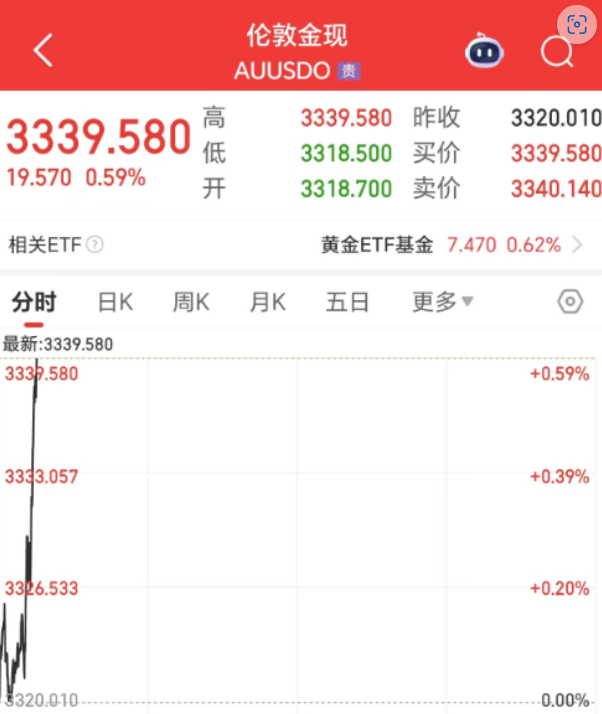The image size is (602, 714).
Task: Expand the 更多 chart options dropdown
Action: coord(443,302)
